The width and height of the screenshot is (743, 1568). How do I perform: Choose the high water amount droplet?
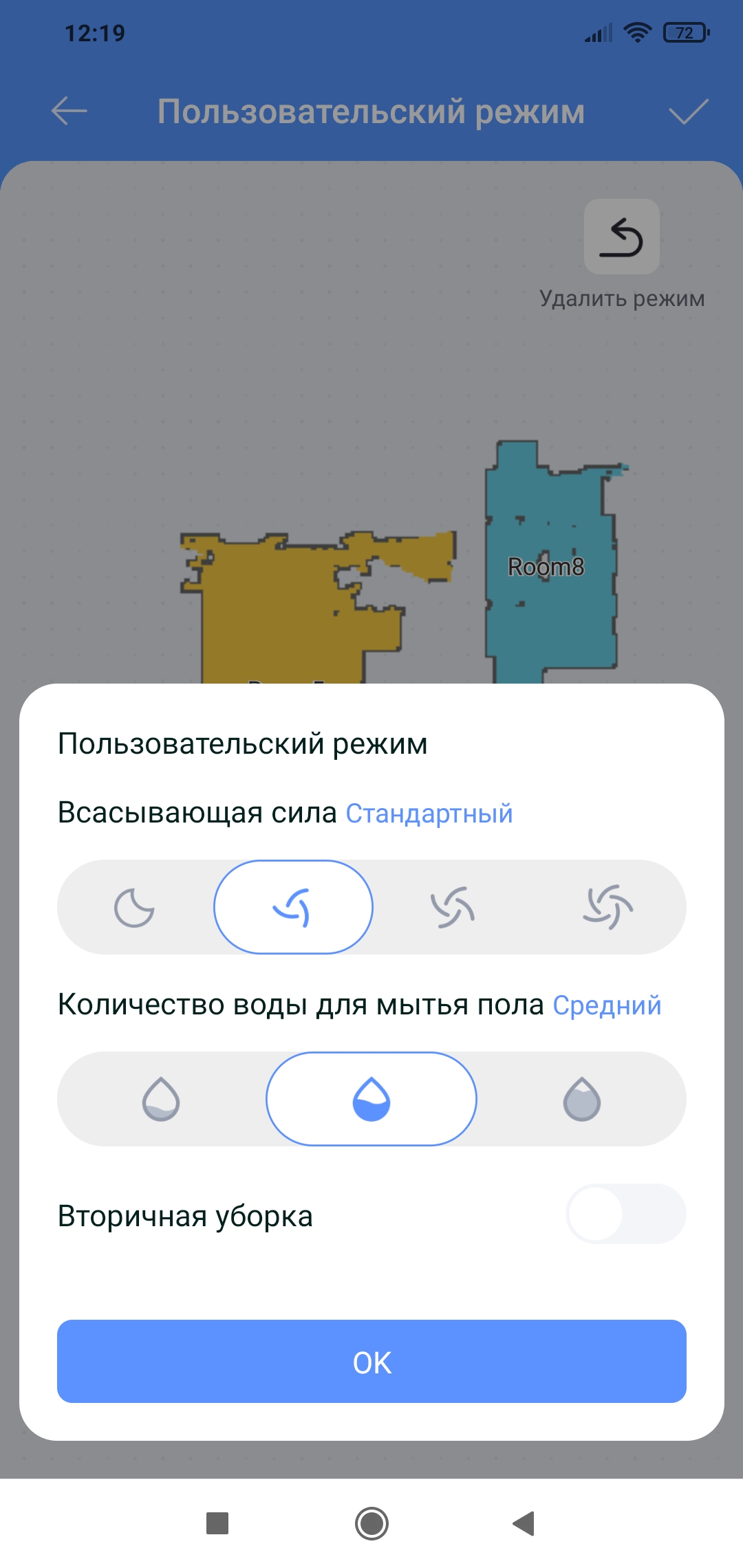(582, 1099)
